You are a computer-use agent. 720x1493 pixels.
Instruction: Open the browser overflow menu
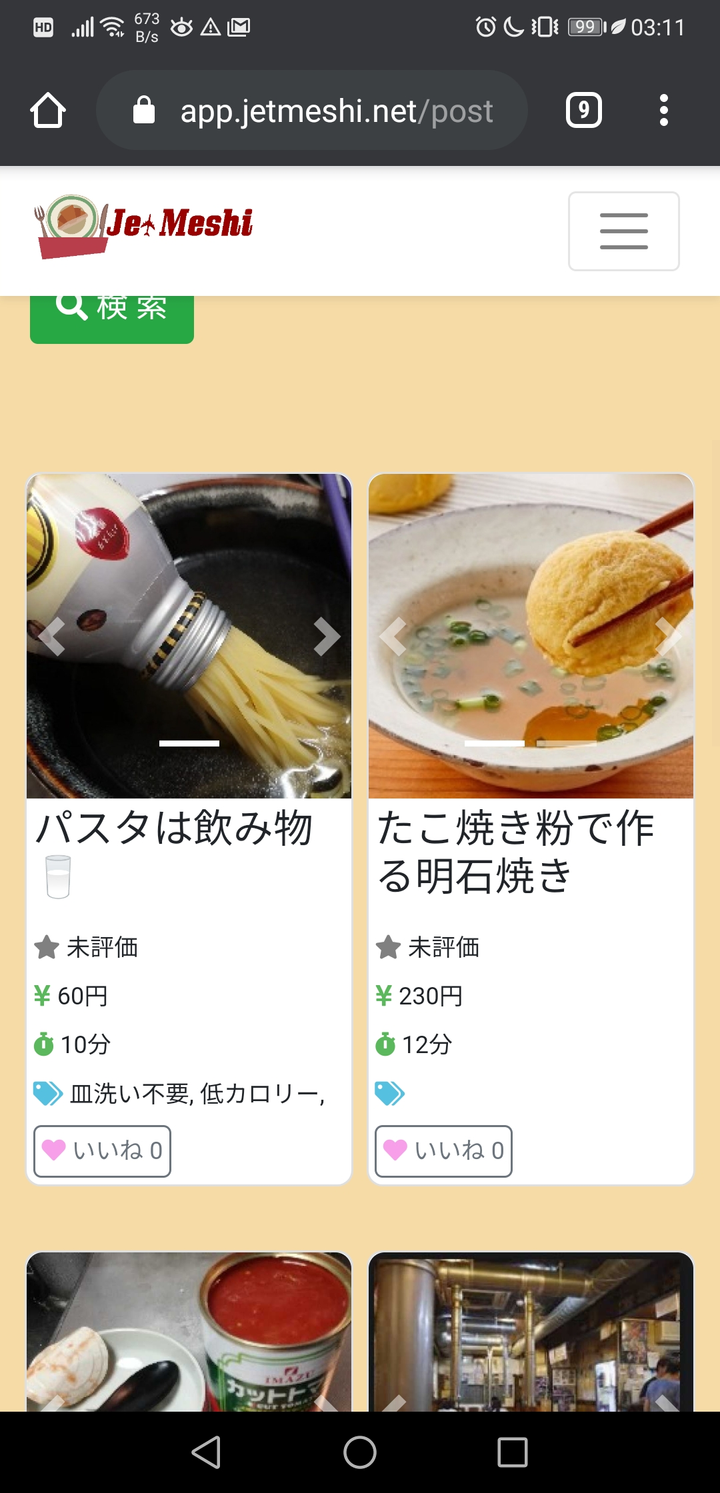pyautogui.click(x=664, y=110)
